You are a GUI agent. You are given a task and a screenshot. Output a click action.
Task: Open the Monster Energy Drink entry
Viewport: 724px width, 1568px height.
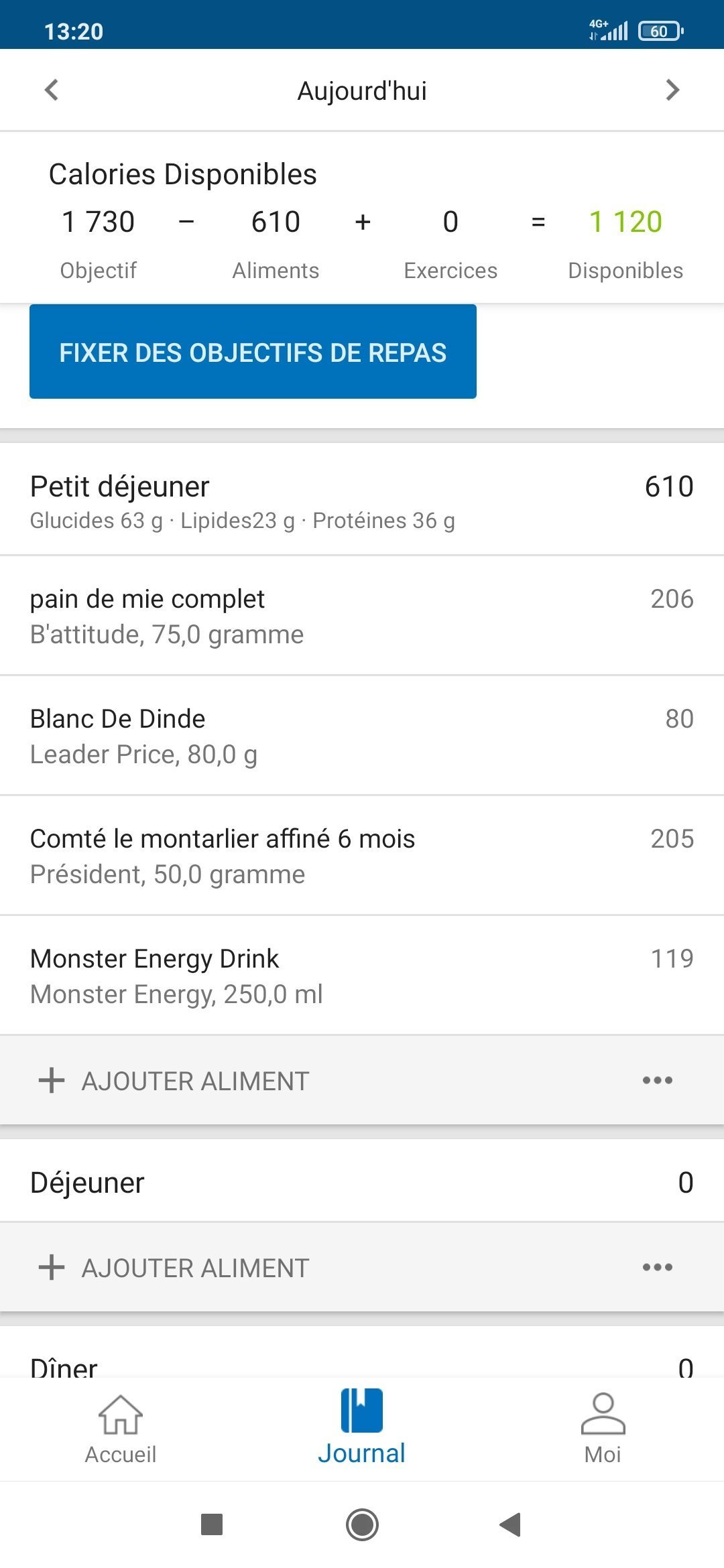coord(362,976)
